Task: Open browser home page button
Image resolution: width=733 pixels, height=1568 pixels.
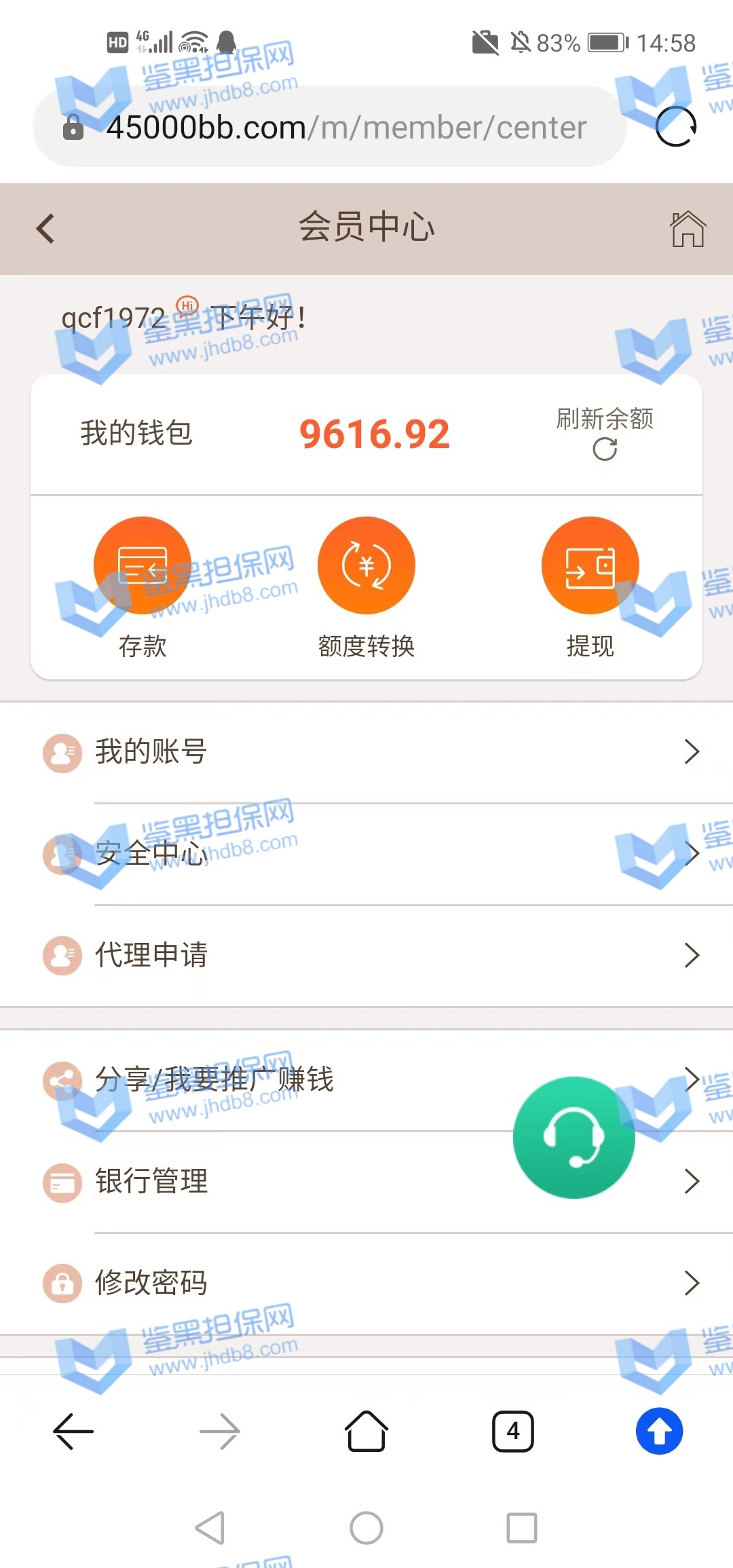Action: pos(366,1431)
